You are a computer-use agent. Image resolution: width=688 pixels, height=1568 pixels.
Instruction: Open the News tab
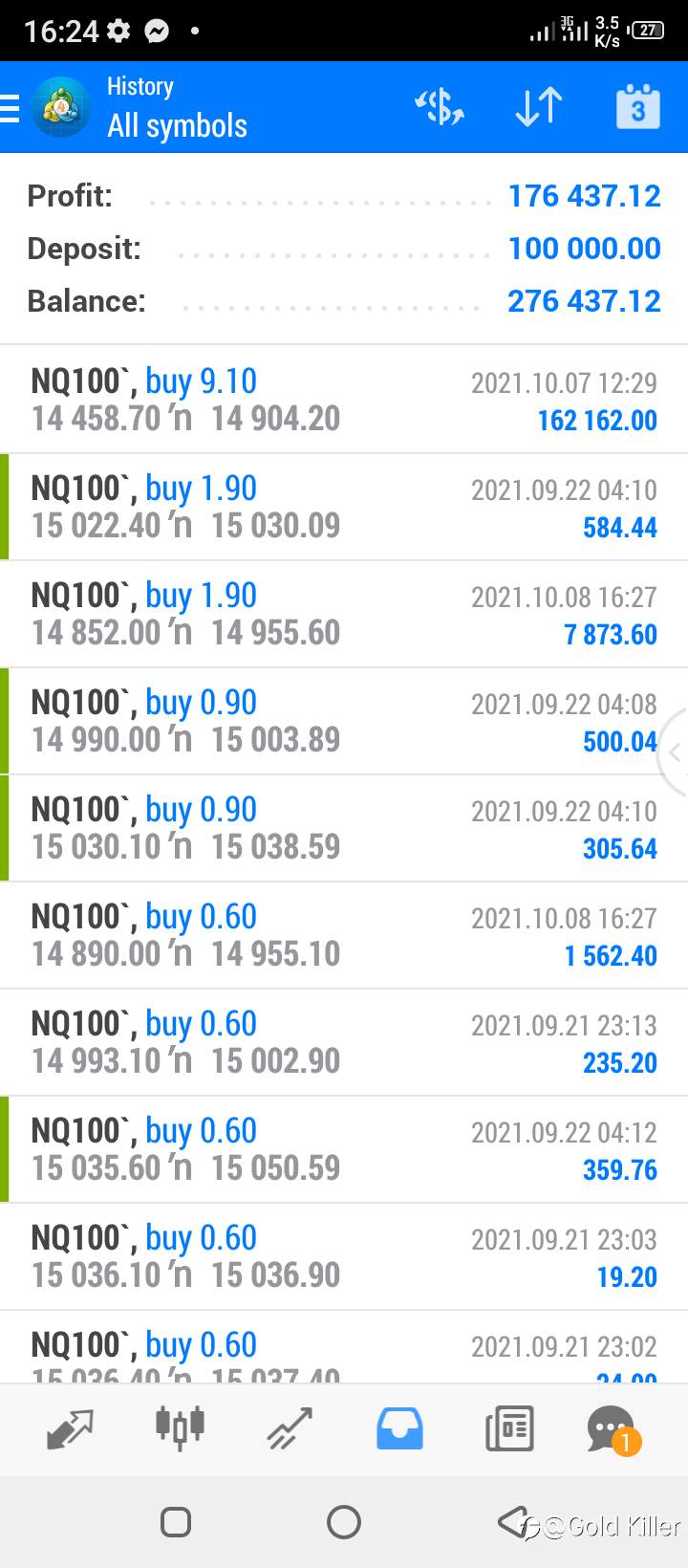[509, 1429]
